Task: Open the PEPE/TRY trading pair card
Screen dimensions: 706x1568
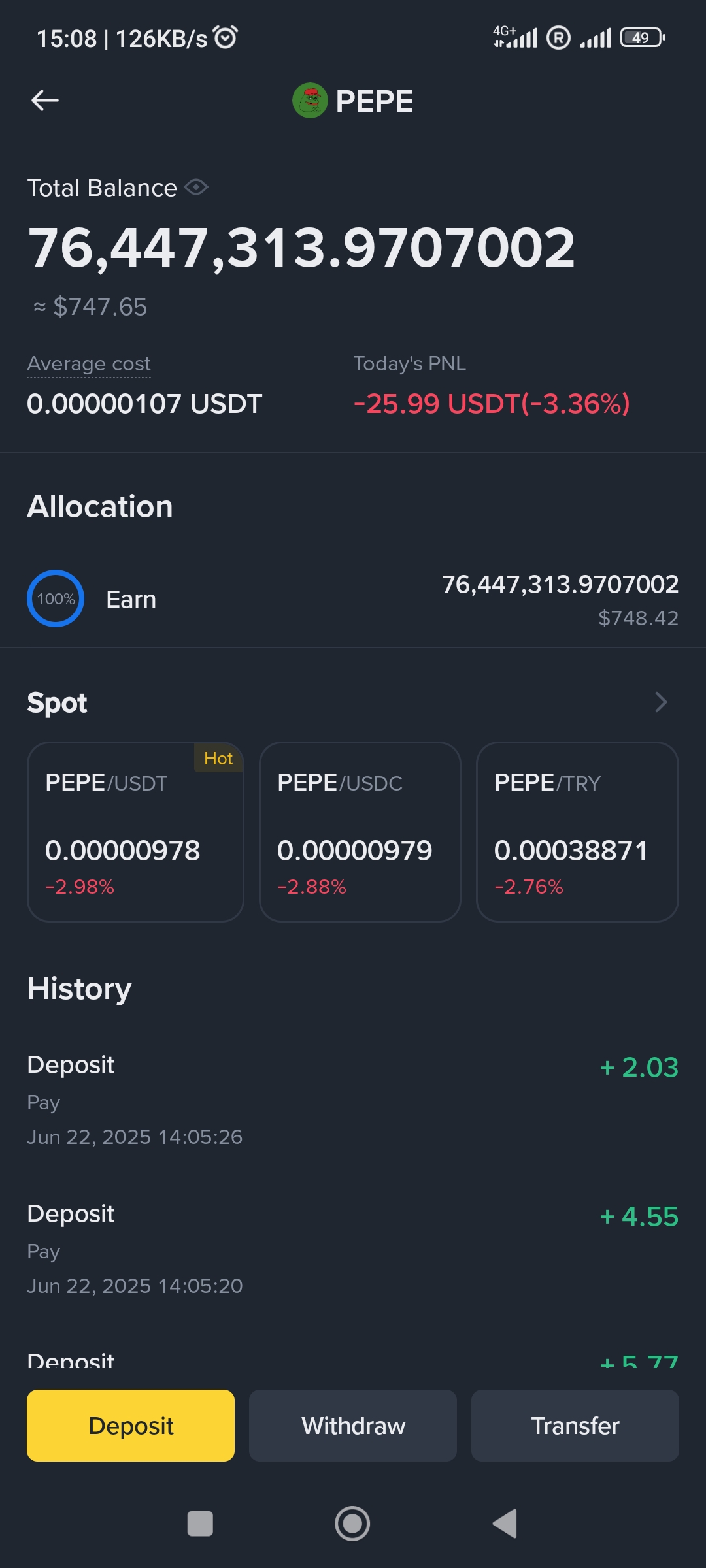Action: [577, 832]
